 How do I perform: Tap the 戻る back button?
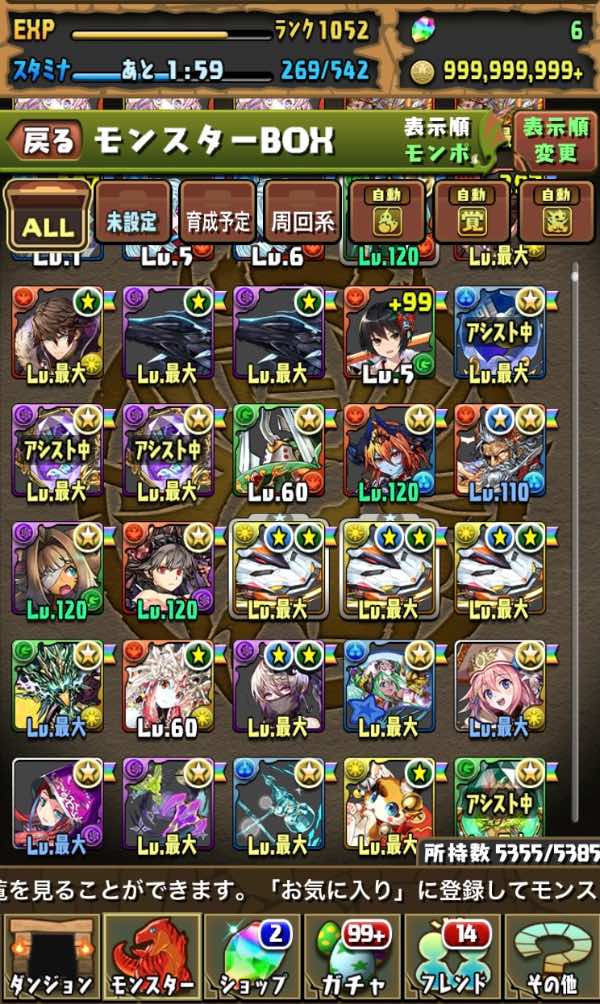coord(45,142)
